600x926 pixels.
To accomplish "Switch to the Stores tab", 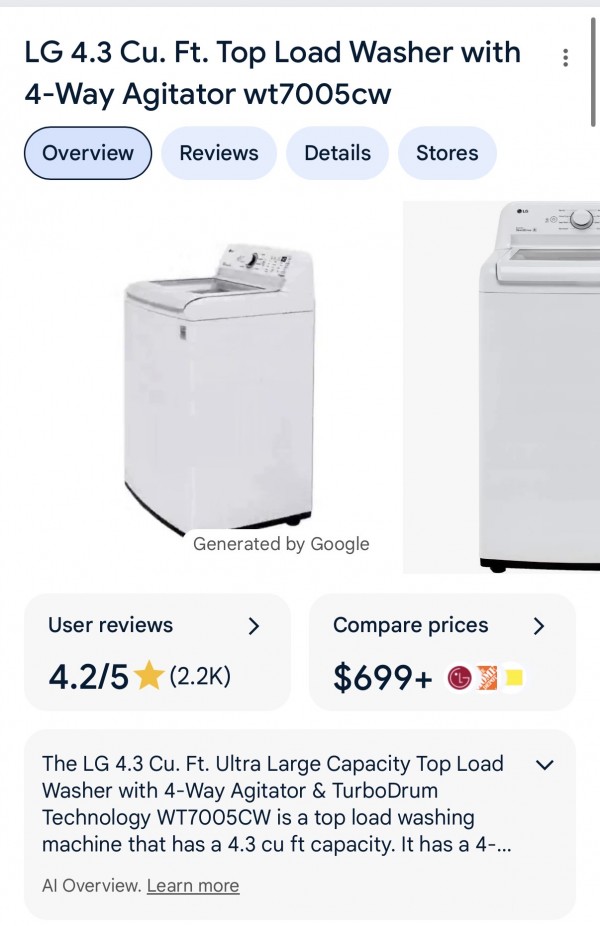I will (x=447, y=153).
